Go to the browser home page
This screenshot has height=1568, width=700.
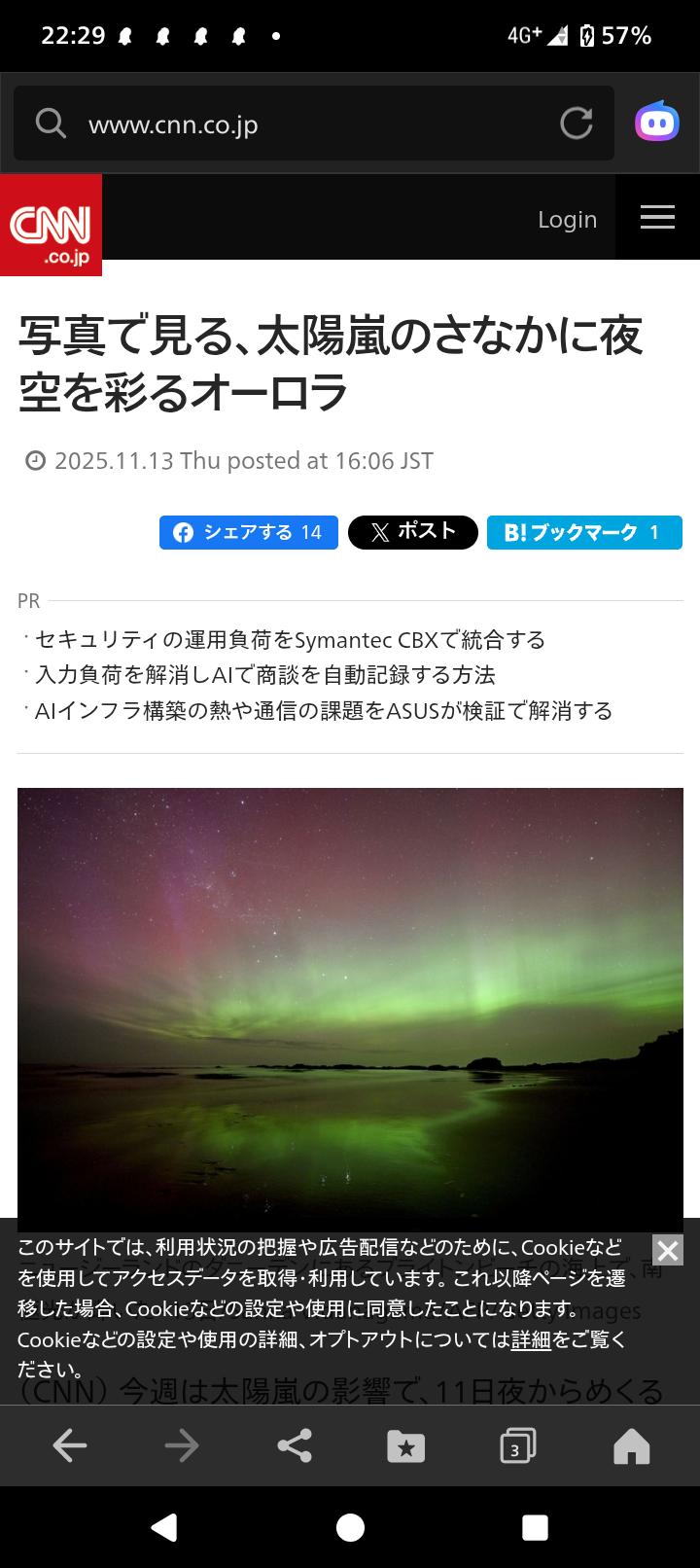tap(631, 1446)
